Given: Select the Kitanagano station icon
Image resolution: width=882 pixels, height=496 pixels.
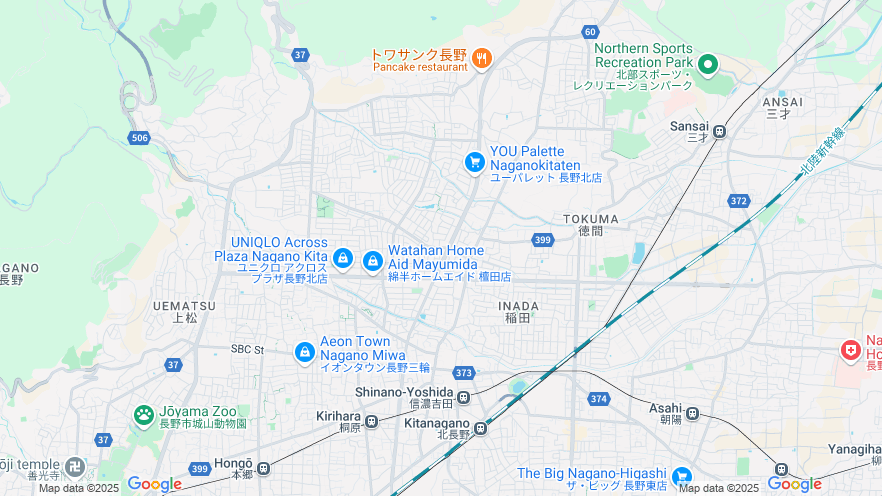Looking at the screenshot, I should (x=481, y=429).
